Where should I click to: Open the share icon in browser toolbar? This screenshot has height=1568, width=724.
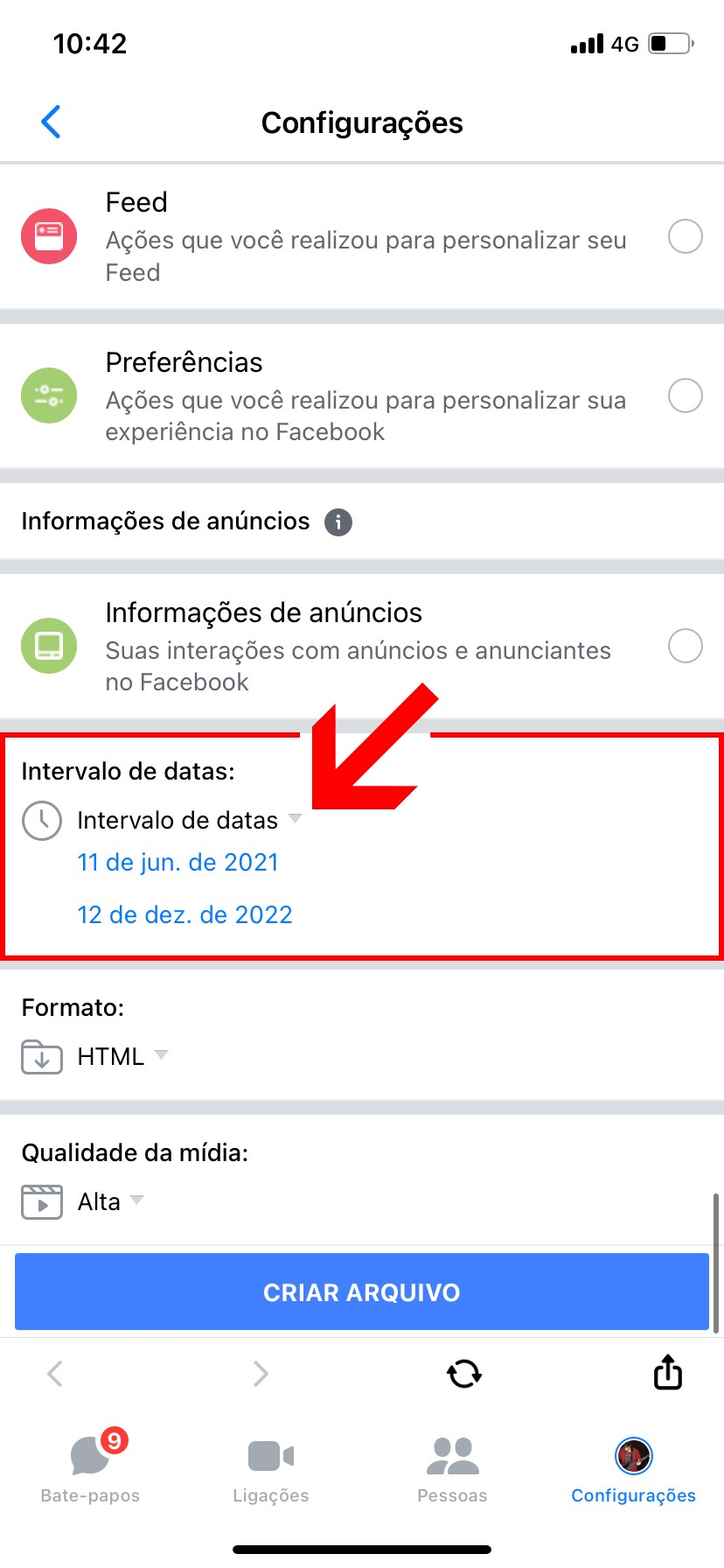click(668, 1372)
